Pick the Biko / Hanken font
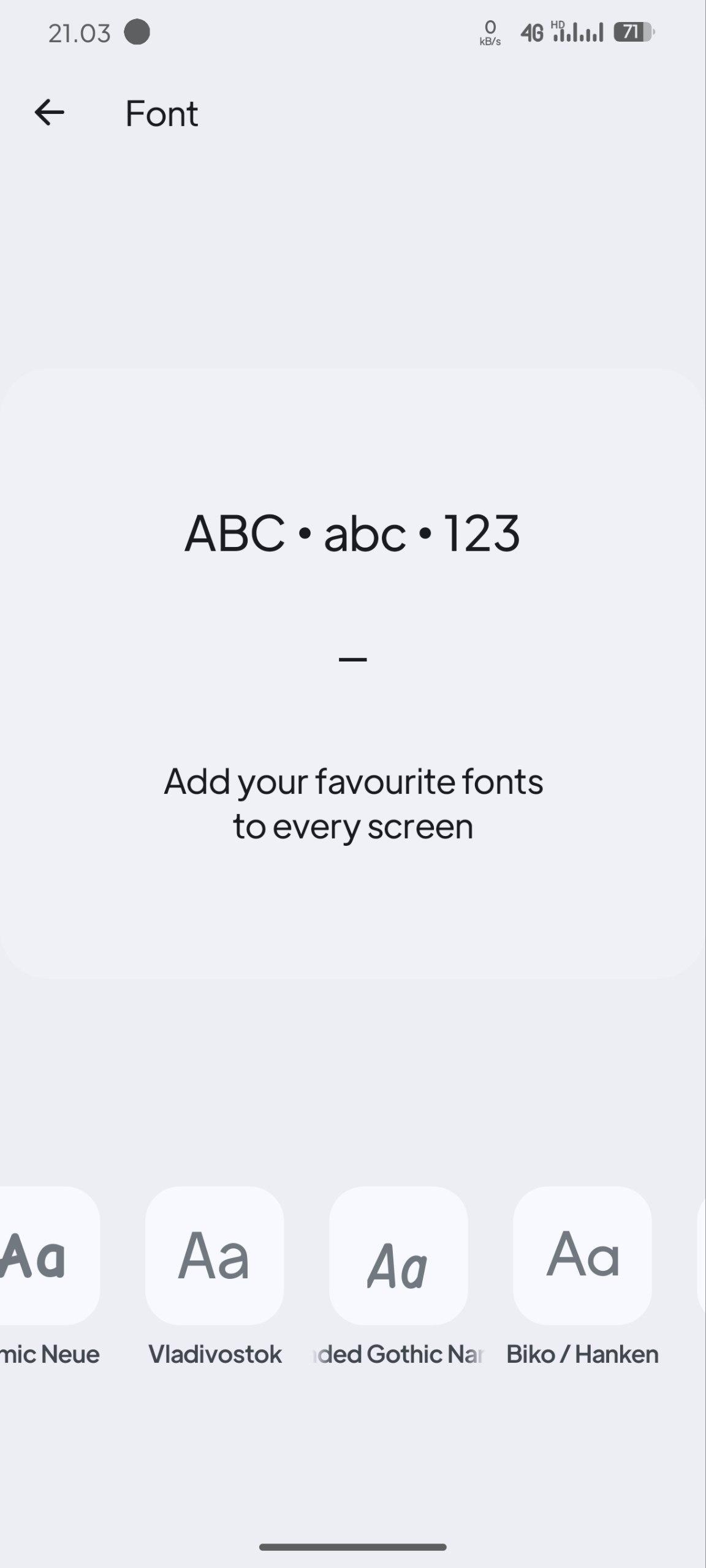The width and height of the screenshot is (706, 1568). pos(582,1256)
